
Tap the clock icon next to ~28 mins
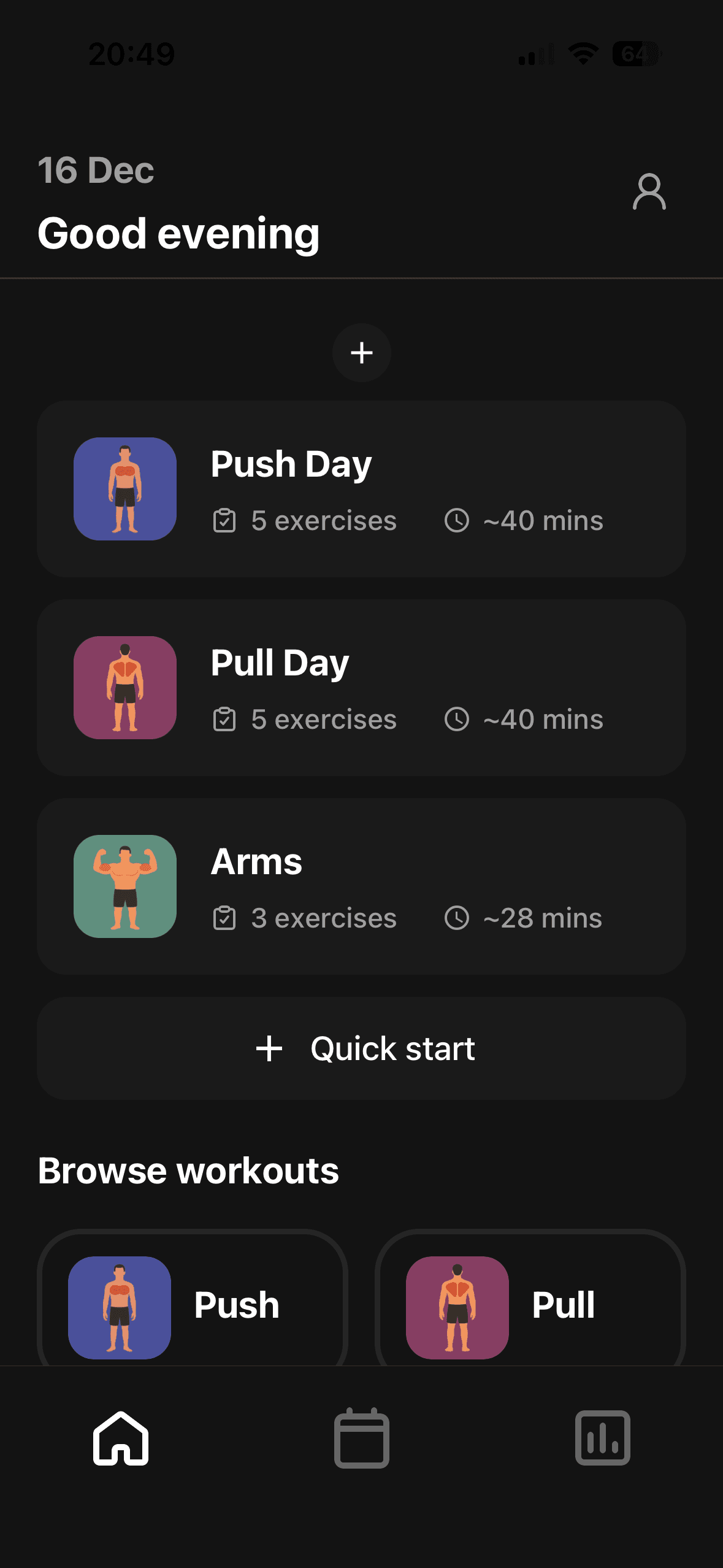click(x=457, y=918)
